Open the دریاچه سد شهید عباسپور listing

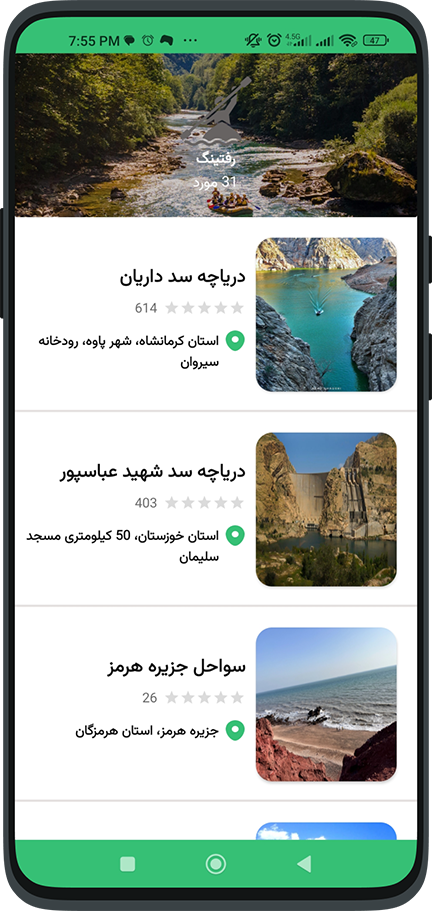click(215, 509)
